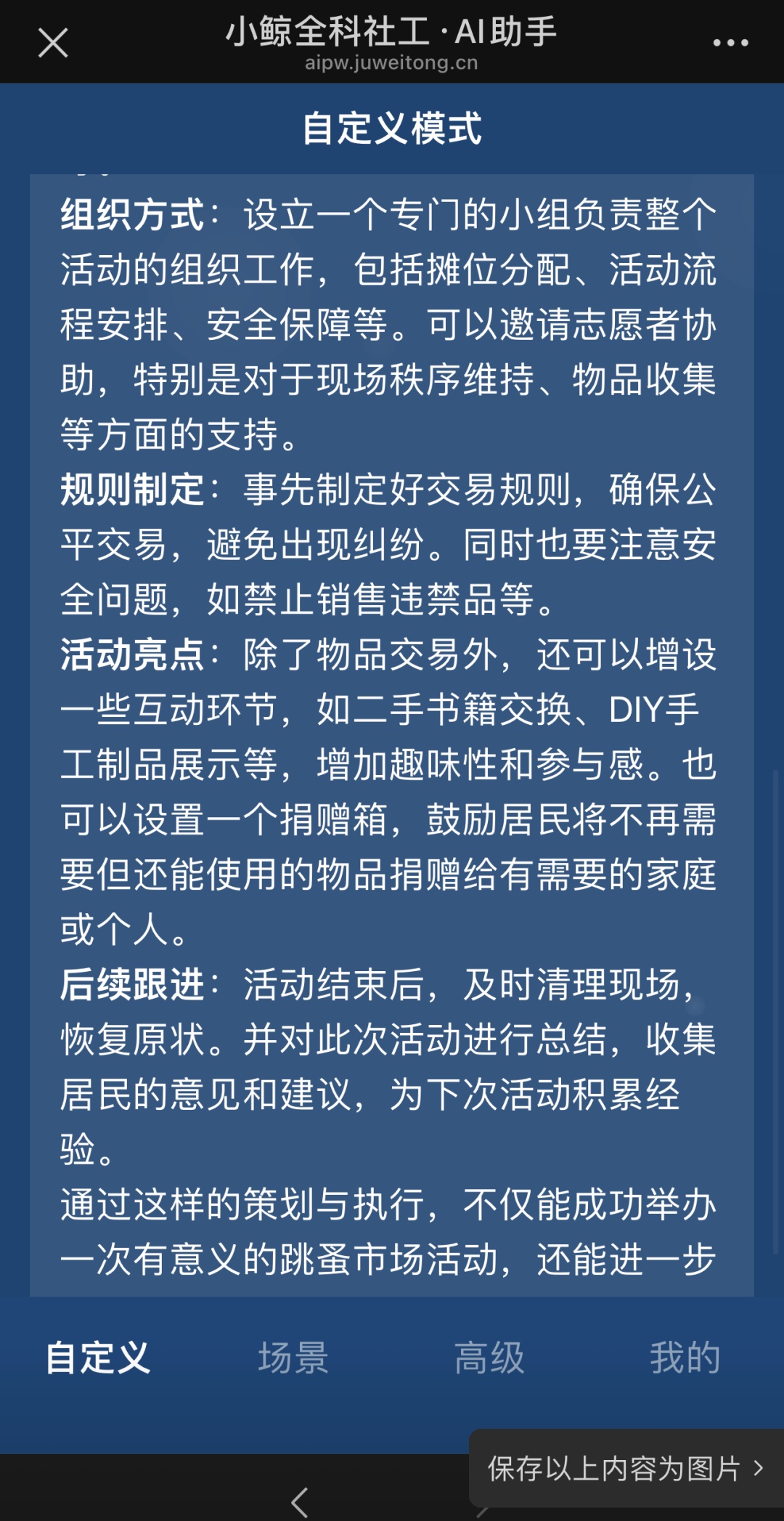The width and height of the screenshot is (784, 1521).
Task: Open the three-dot overflow menu
Action: [x=730, y=43]
